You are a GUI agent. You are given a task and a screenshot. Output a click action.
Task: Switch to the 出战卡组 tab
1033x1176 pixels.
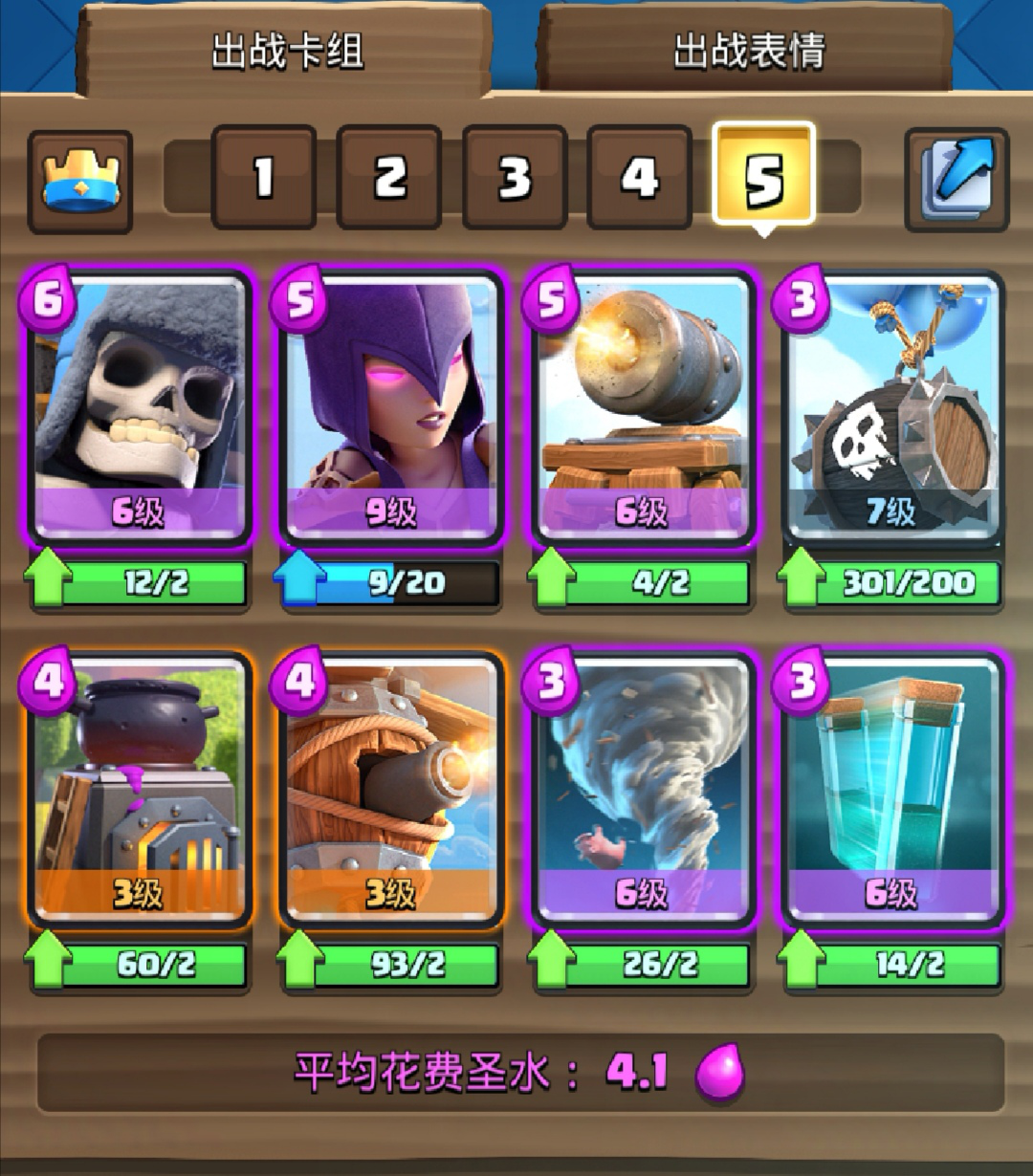click(287, 50)
